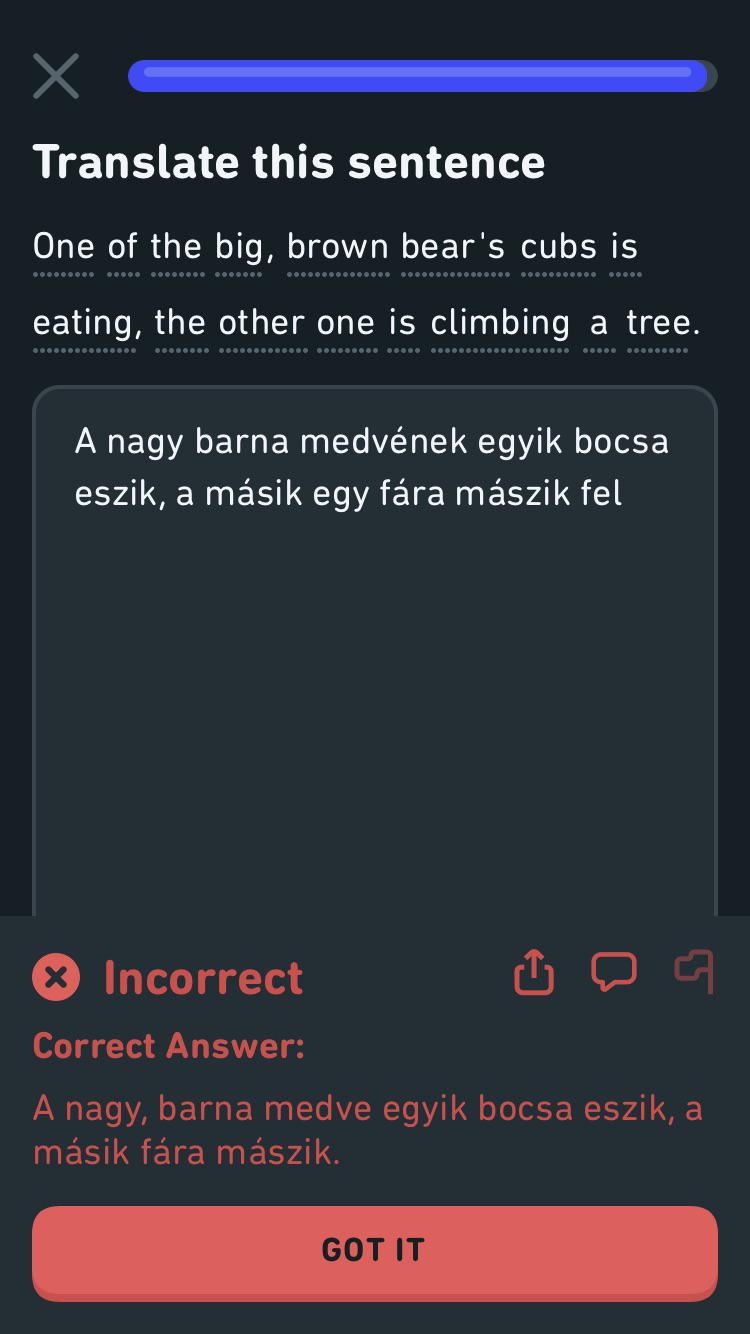The height and width of the screenshot is (1334, 750).
Task: Show hint for the word "bear's"
Action: click(x=453, y=247)
